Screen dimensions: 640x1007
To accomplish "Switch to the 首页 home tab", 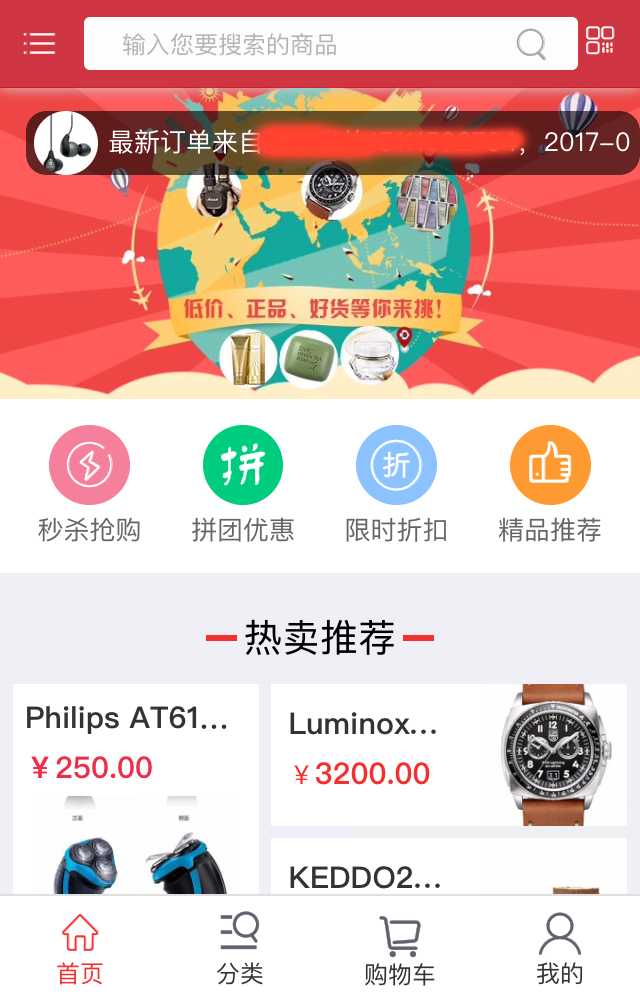I will 80,951.
